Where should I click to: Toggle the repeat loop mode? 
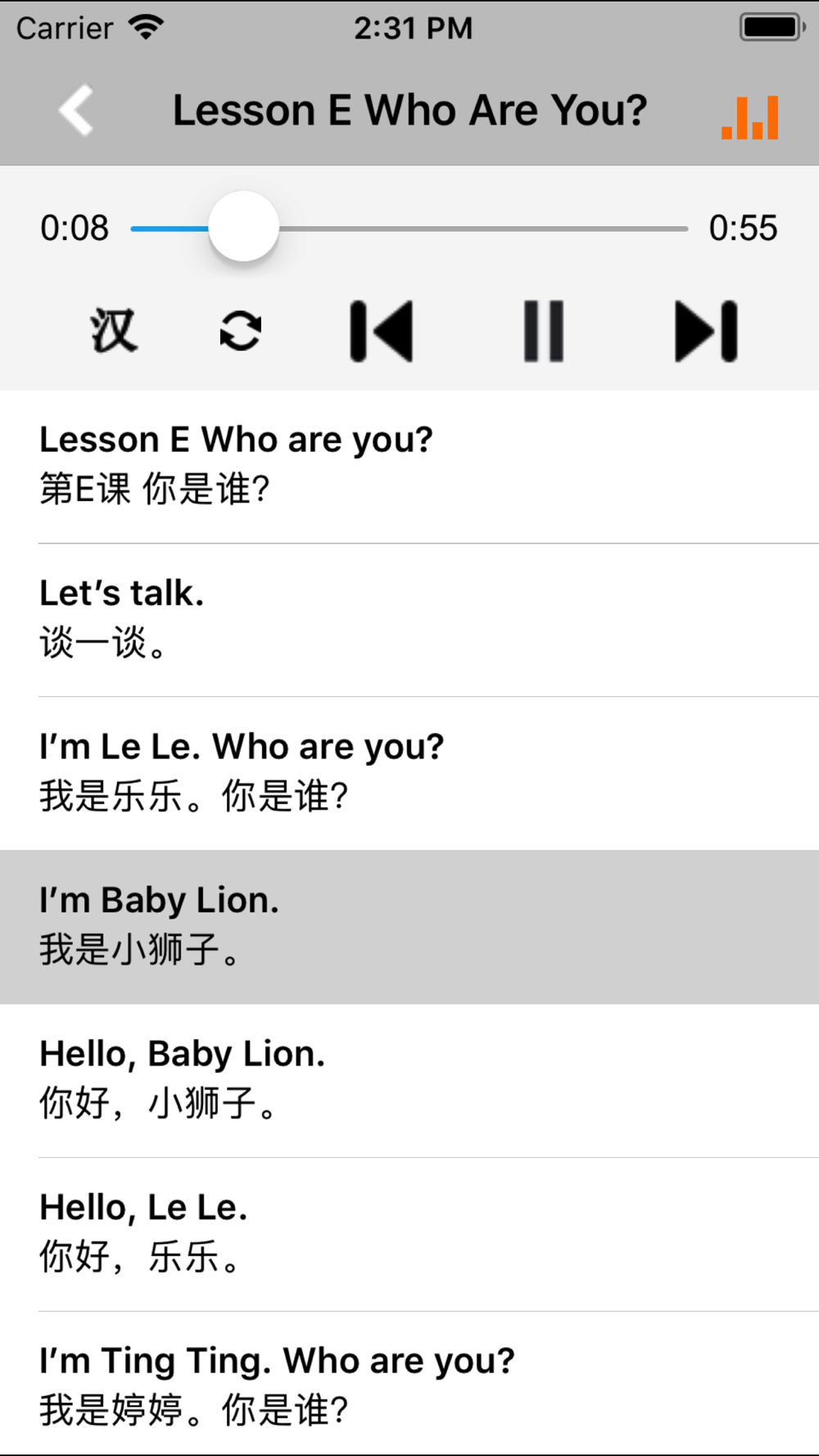click(x=241, y=331)
